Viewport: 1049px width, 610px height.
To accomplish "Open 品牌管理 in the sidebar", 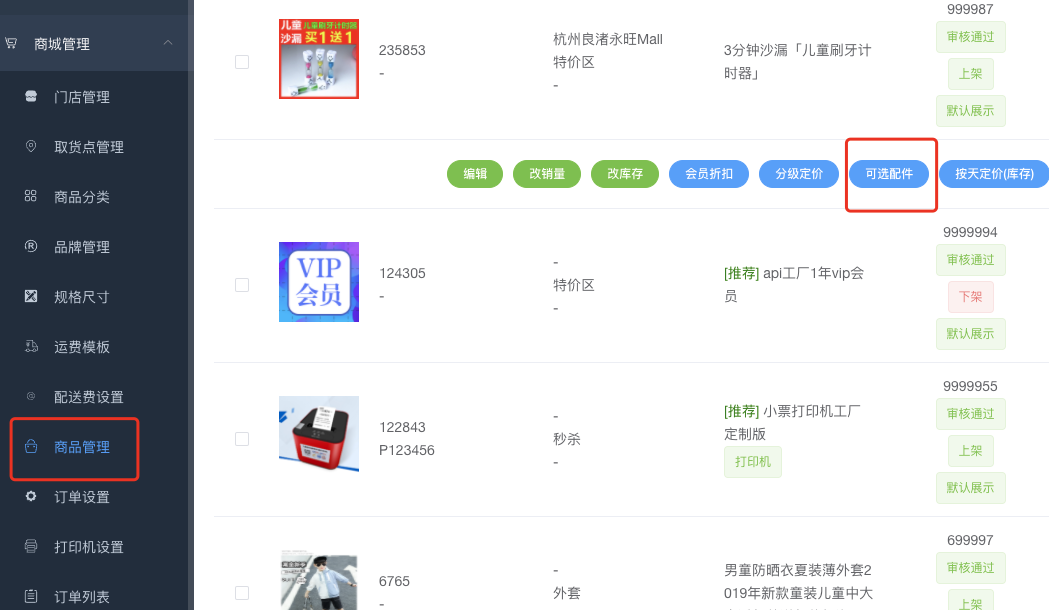I will 82,247.
